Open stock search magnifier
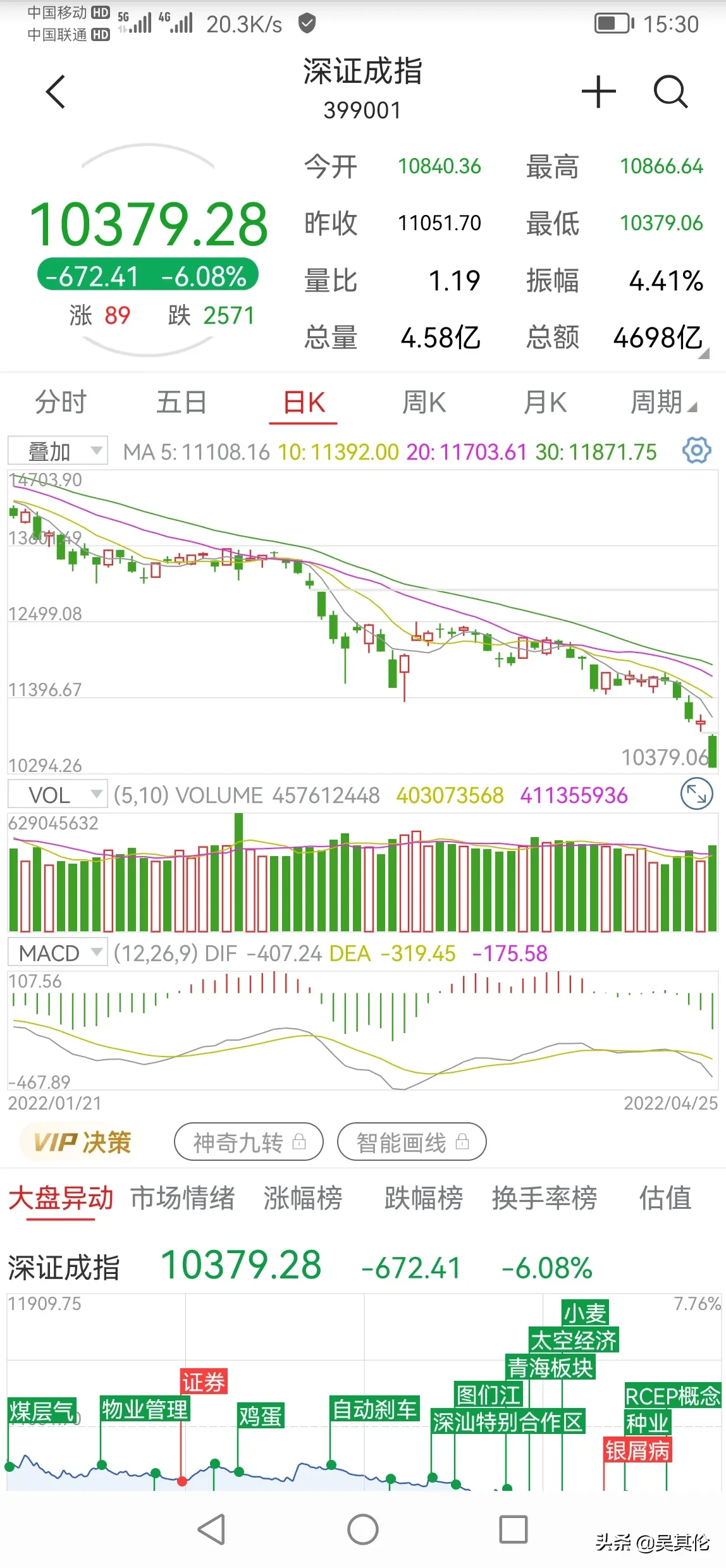The image size is (726, 1568). (x=670, y=92)
